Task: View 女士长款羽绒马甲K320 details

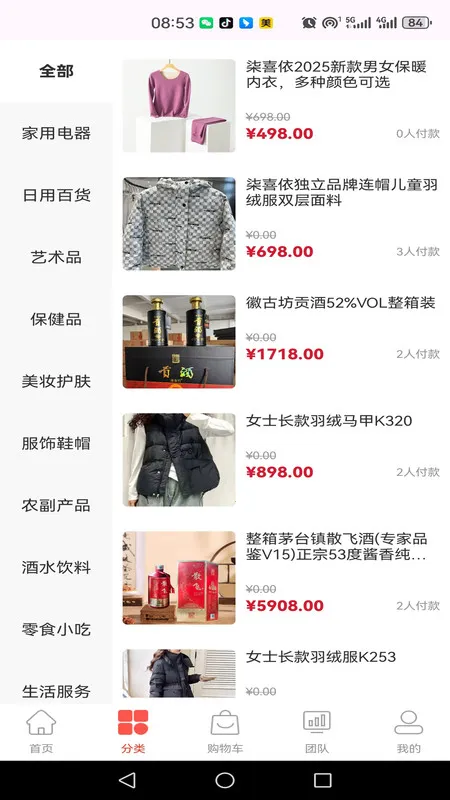Action: pos(281,459)
